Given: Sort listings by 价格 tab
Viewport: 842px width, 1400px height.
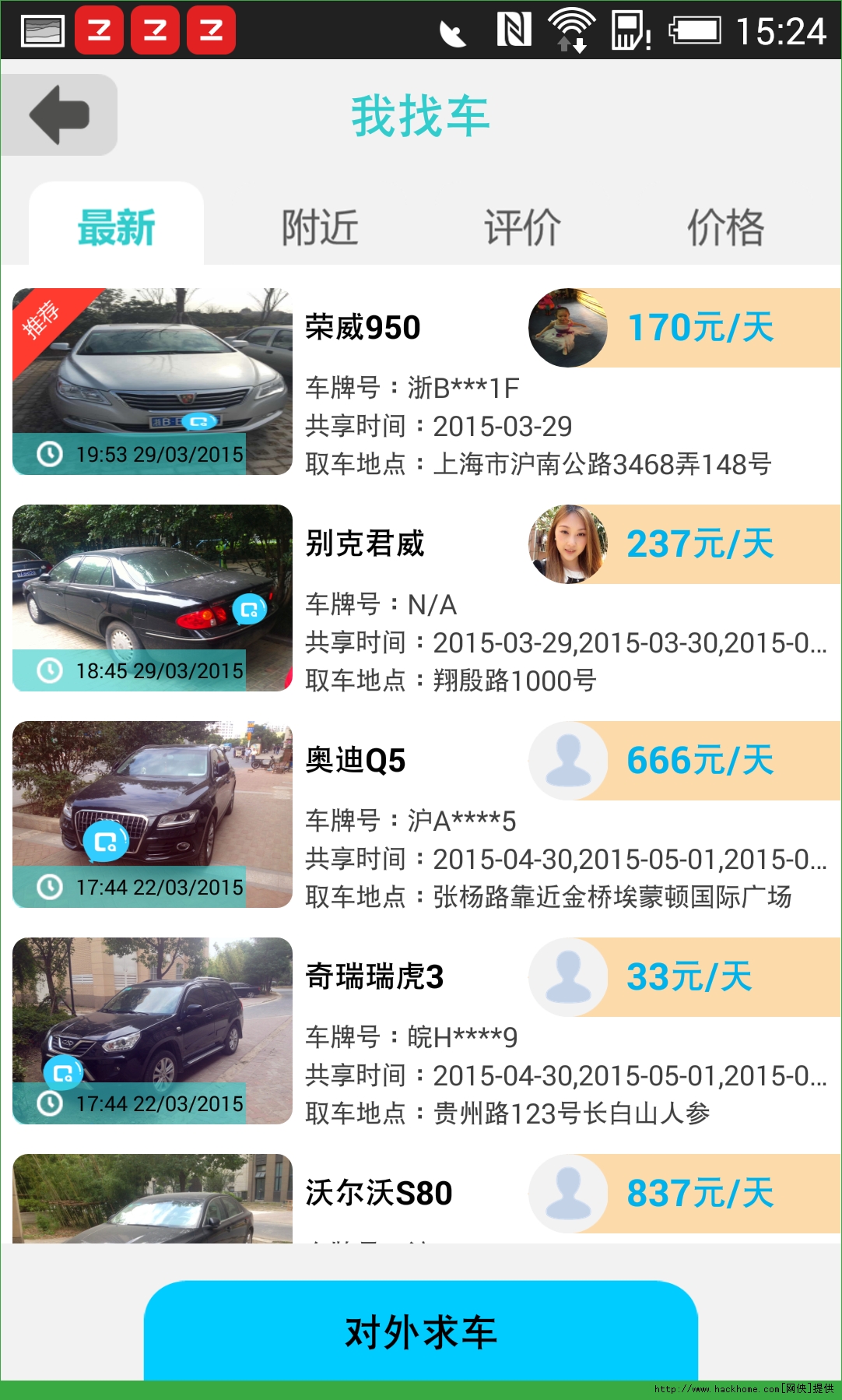Looking at the screenshot, I should click(725, 227).
